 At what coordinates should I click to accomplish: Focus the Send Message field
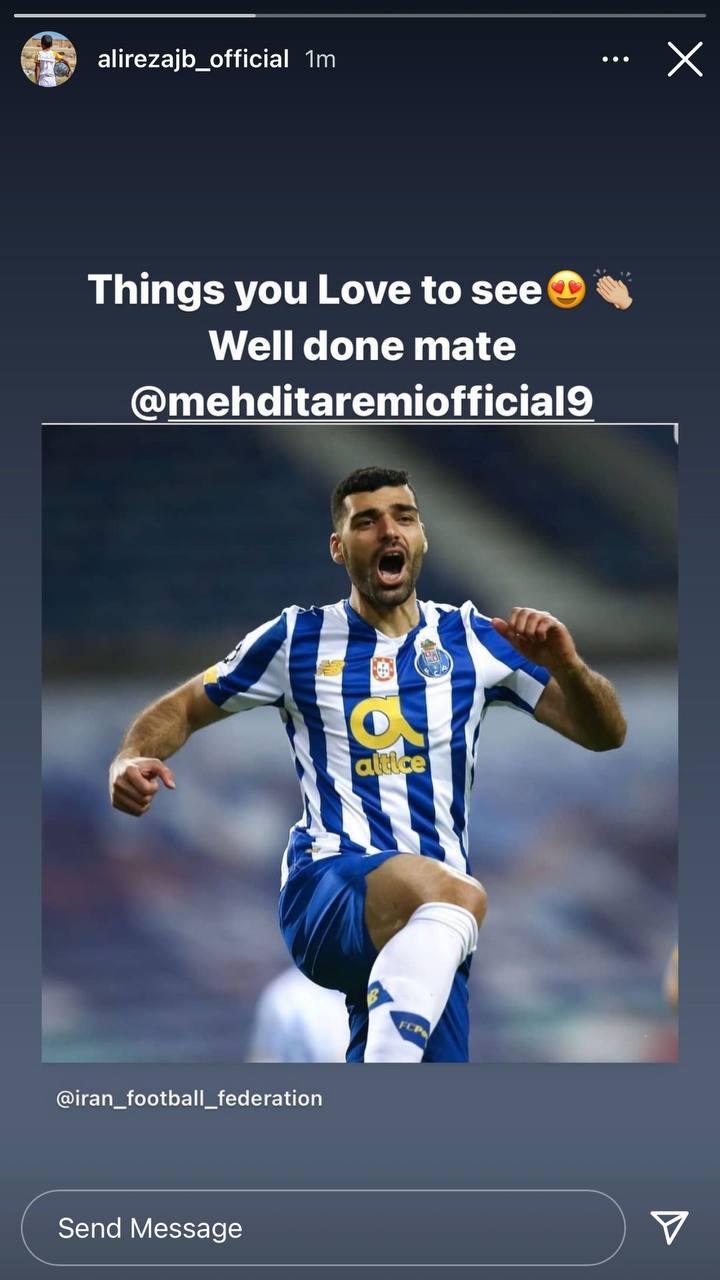click(x=322, y=1228)
